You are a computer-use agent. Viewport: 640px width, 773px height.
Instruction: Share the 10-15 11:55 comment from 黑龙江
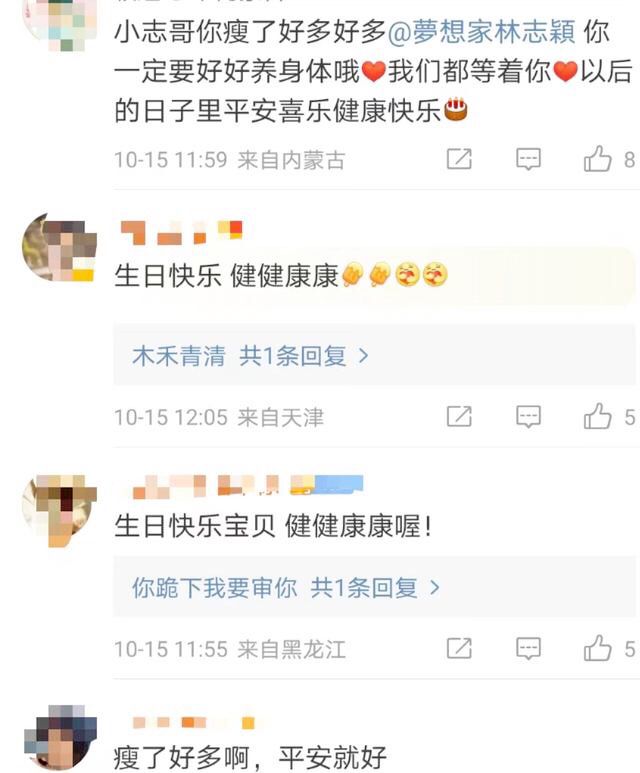(459, 648)
